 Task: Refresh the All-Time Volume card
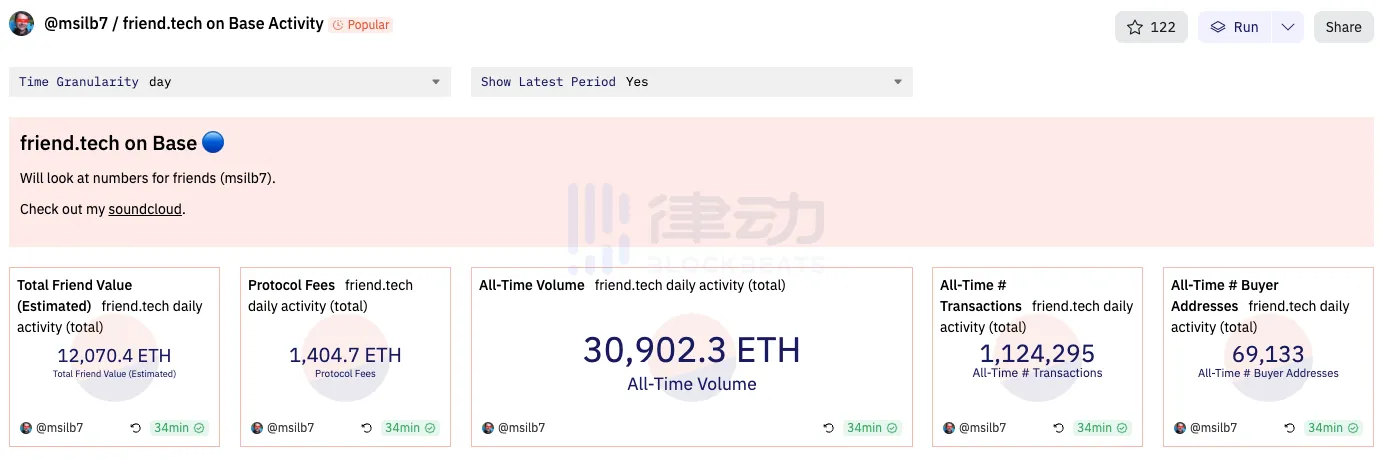pyautogui.click(x=829, y=428)
